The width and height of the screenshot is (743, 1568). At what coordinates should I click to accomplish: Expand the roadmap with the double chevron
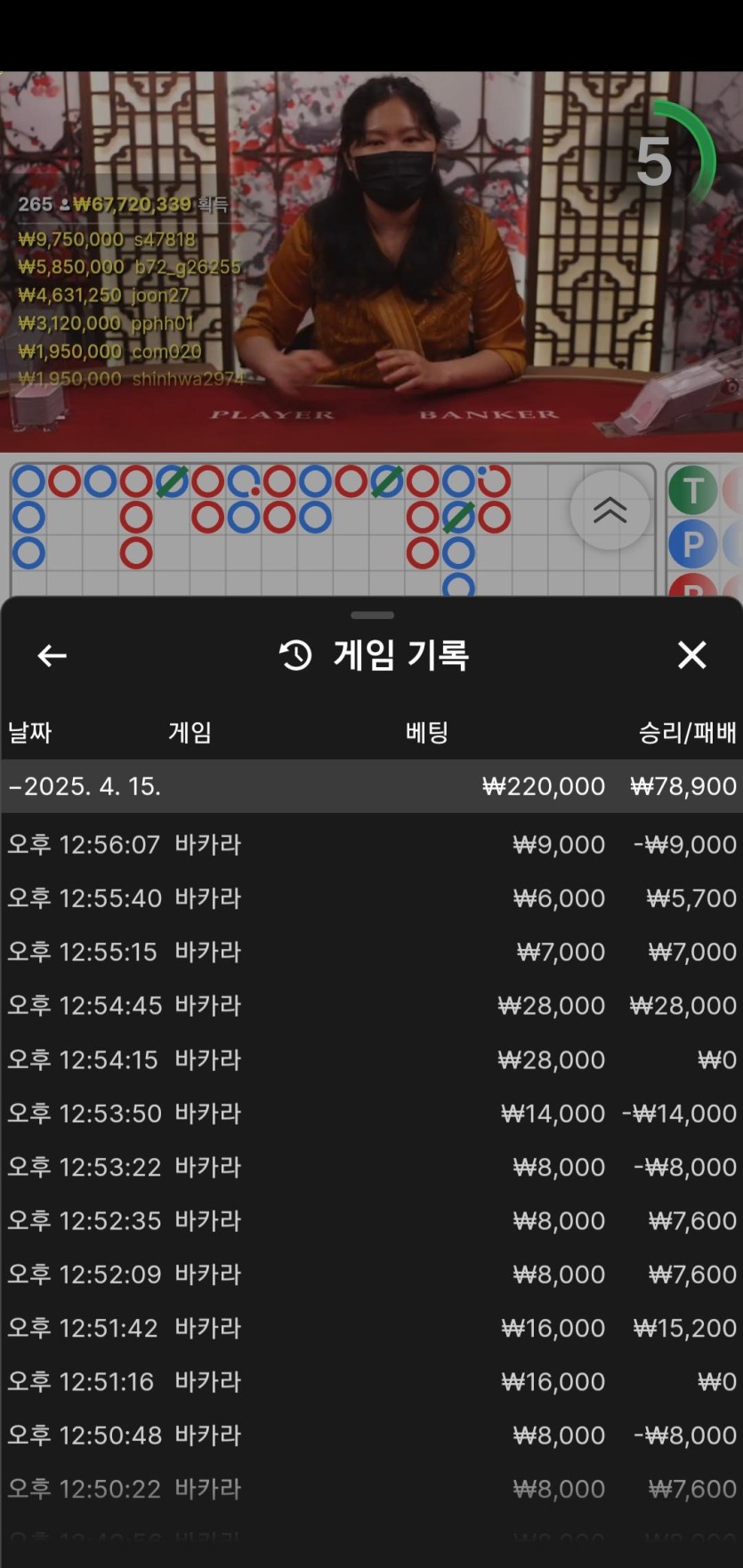pyautogui.click(x=610, y=510)
